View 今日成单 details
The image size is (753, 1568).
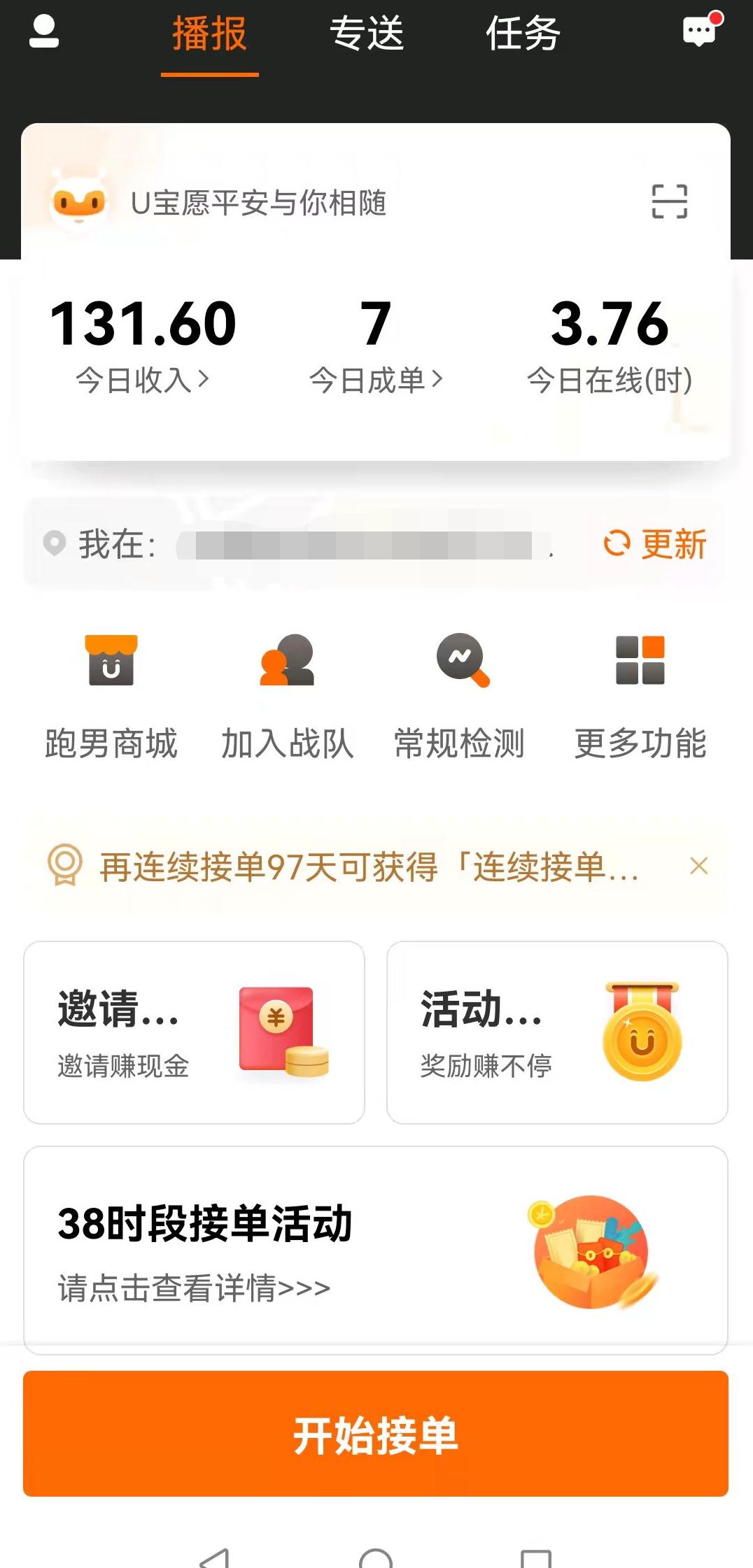pos(376,380)
